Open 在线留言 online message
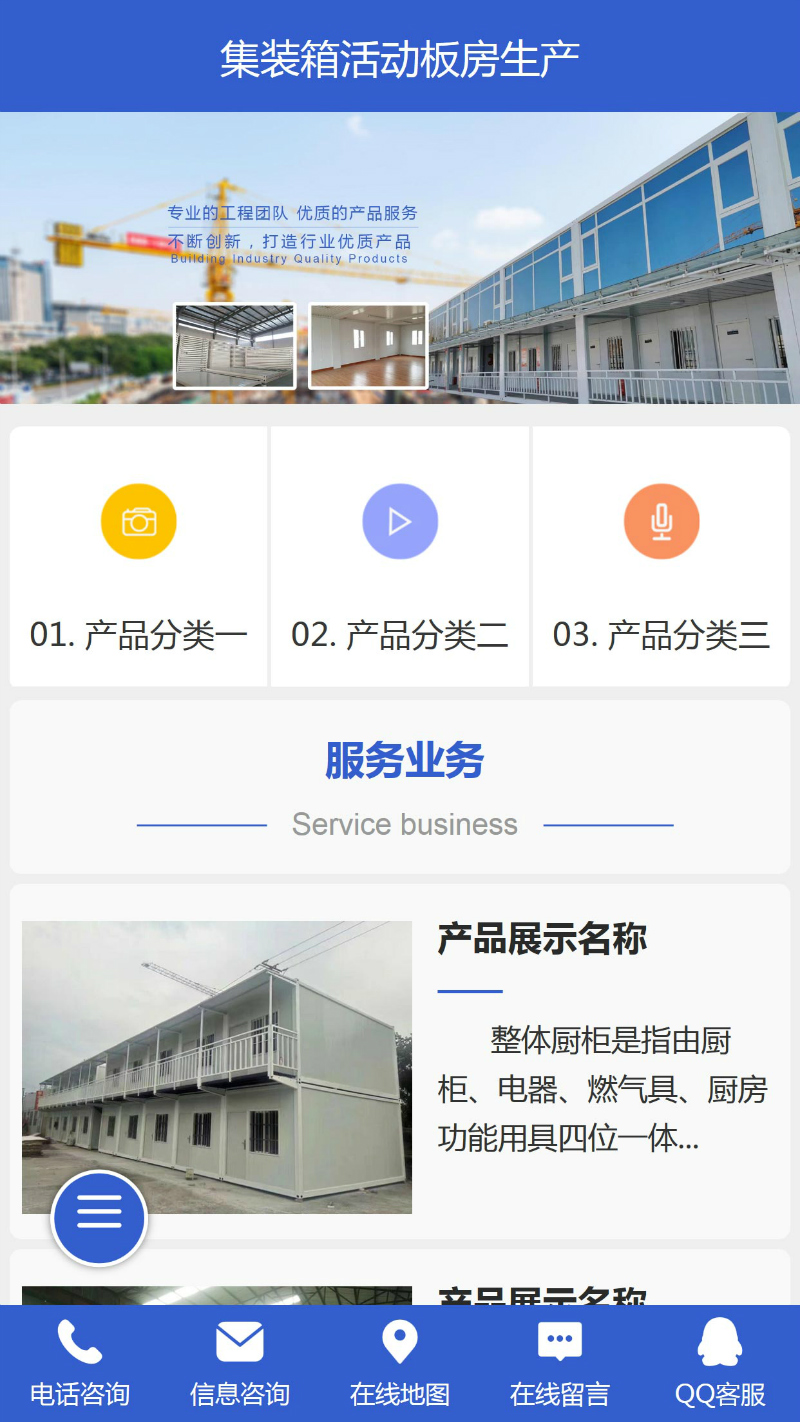 (560, 1363)
